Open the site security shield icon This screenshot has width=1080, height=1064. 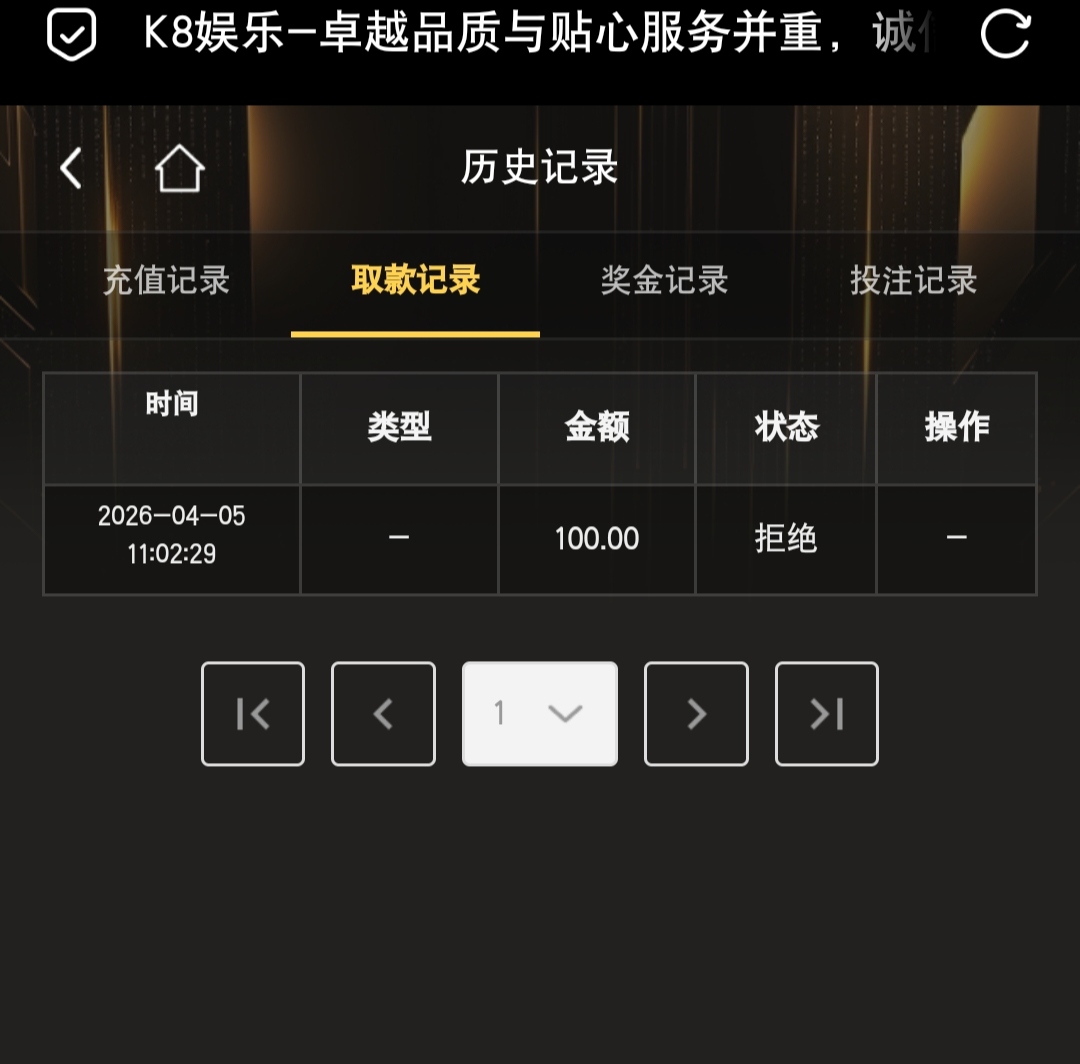pyautogui.click(x=72, y=35)
